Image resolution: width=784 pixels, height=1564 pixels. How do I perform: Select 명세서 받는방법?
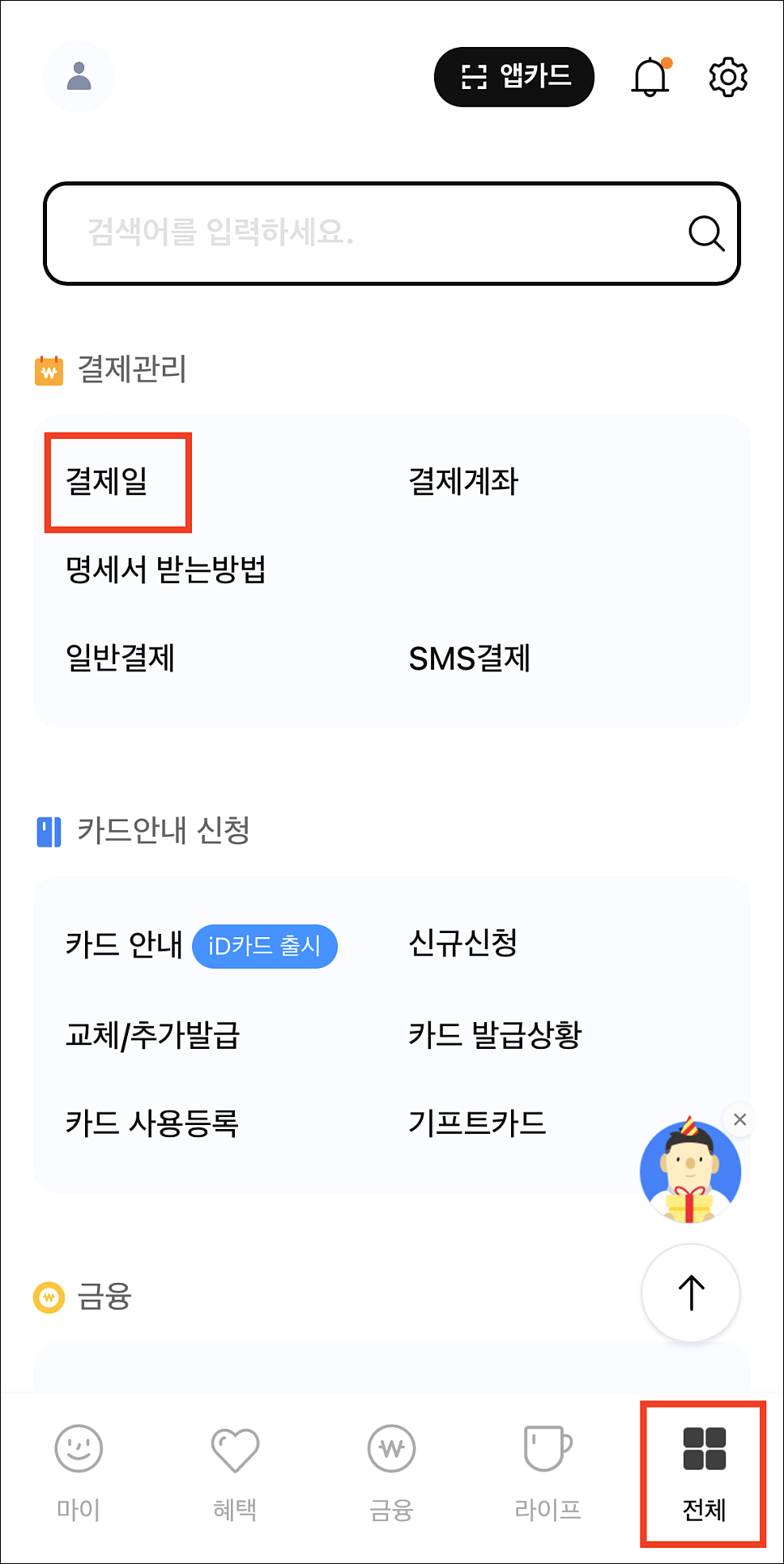tap(166, 571)
